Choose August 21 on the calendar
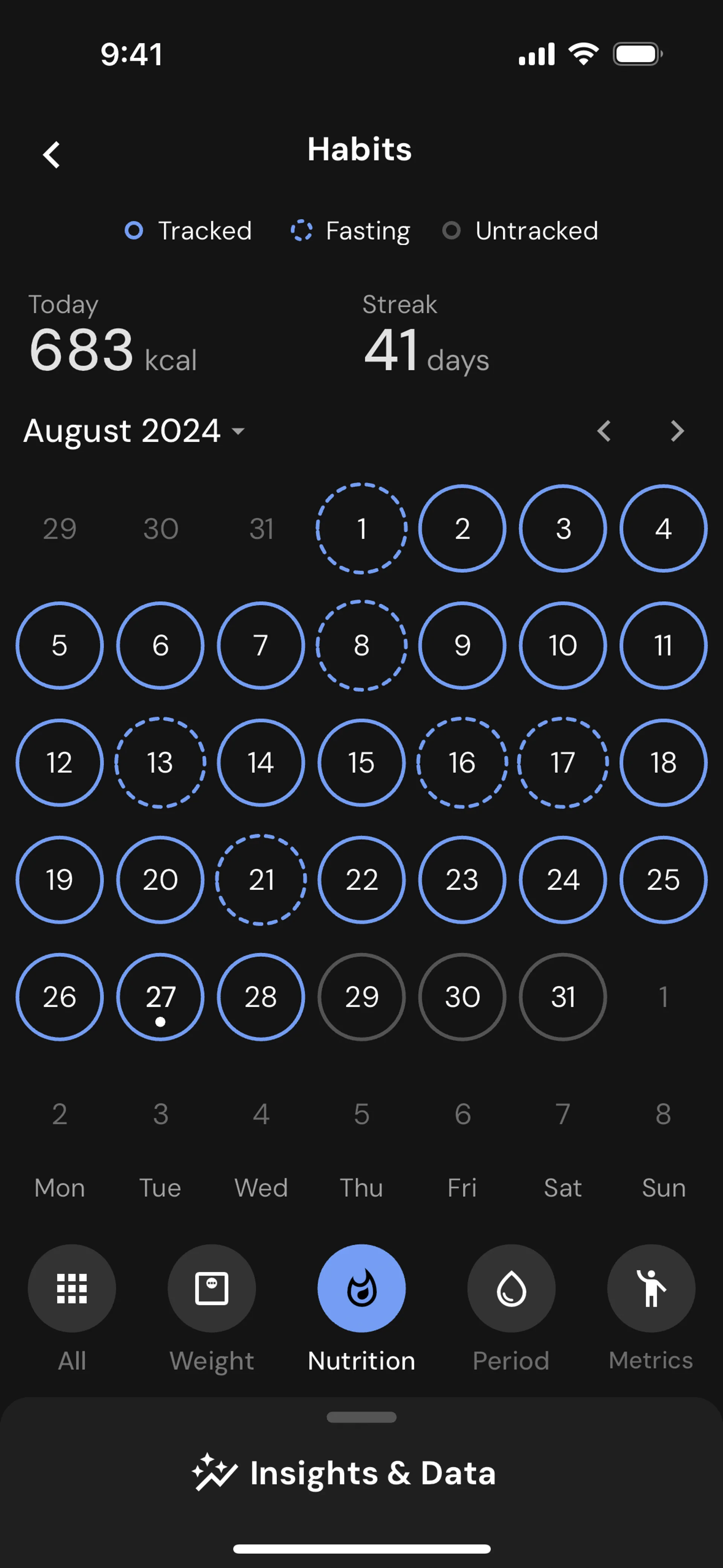Viewport: 723px width, 1568px height. point(261,880)
